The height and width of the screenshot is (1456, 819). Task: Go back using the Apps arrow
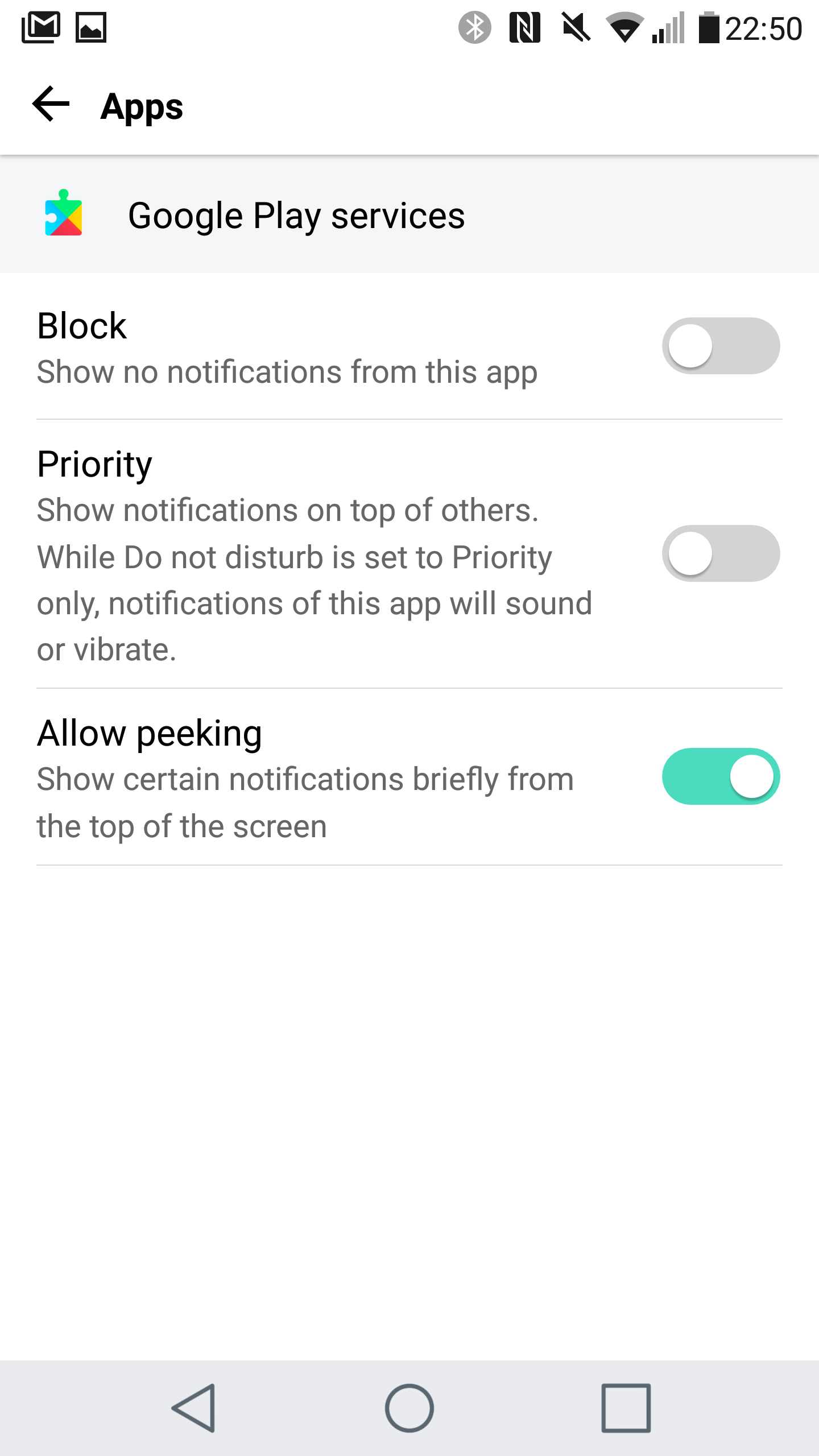(51, 104)
